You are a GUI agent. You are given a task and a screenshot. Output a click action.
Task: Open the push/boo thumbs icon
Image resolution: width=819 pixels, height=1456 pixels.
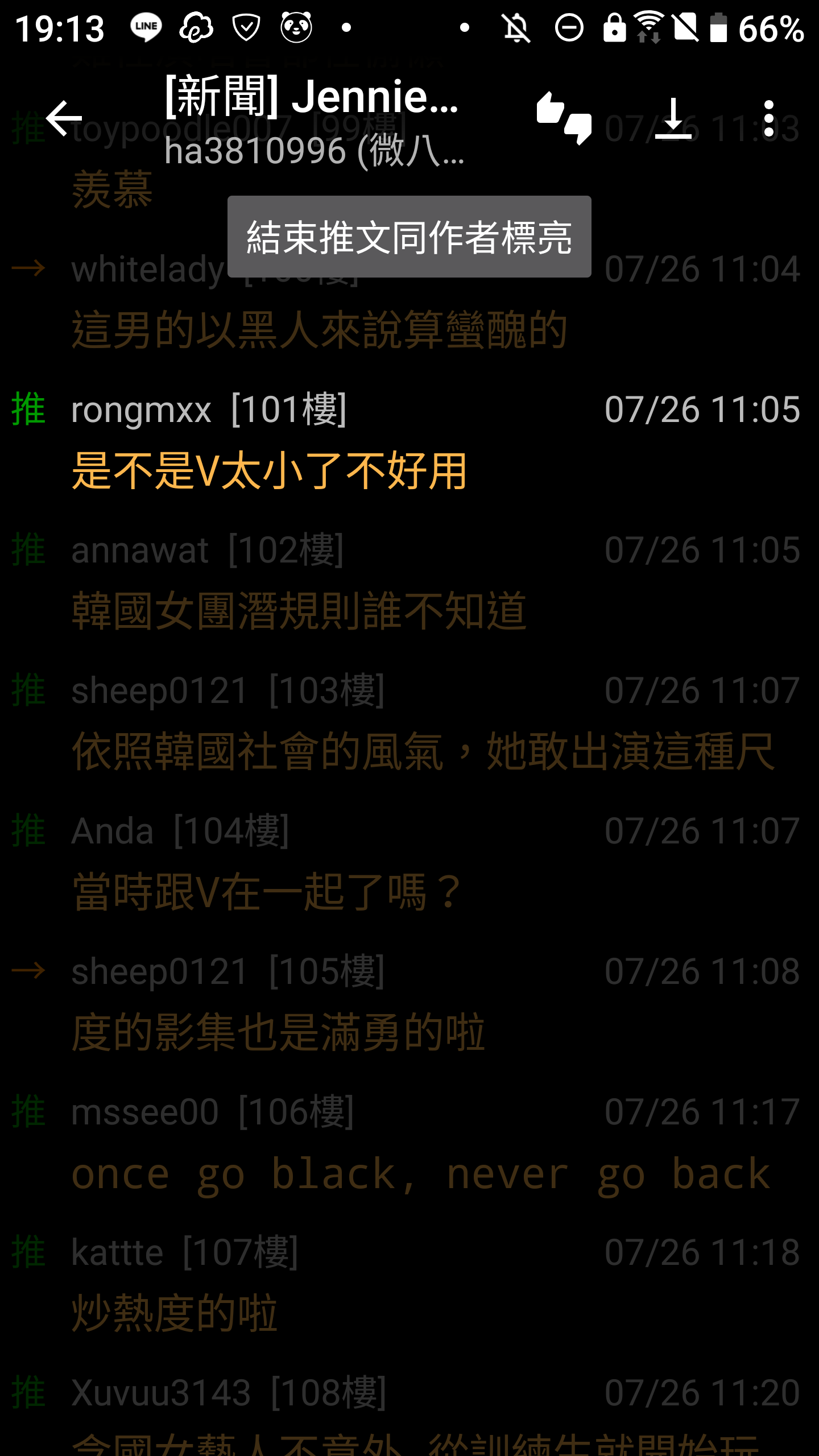[x=564, y=118]
